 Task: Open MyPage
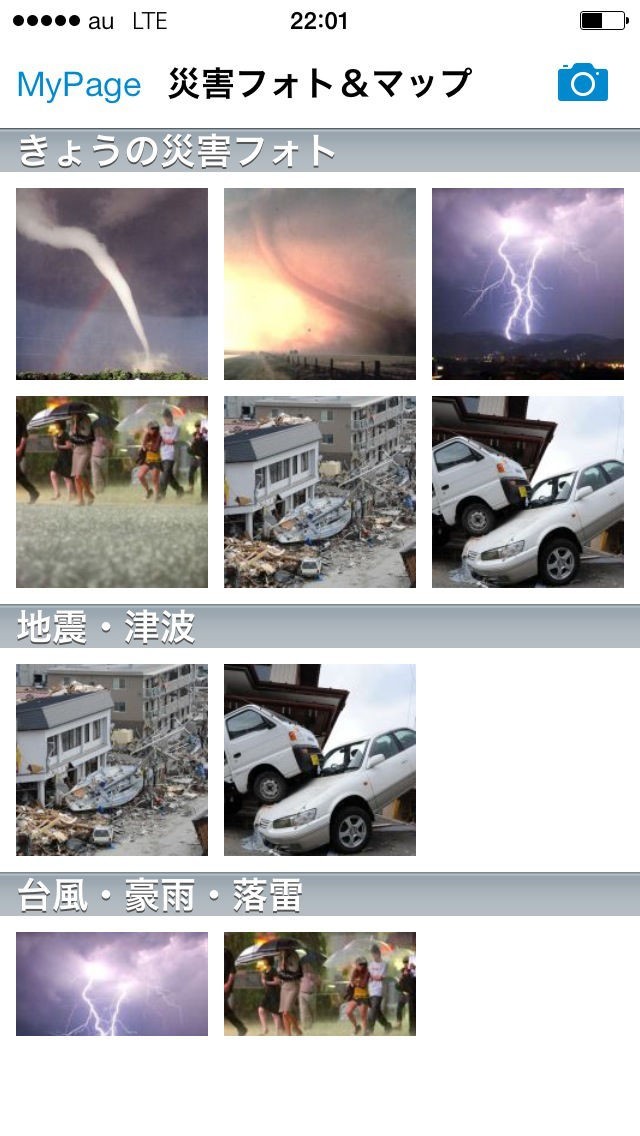[79, 85]
